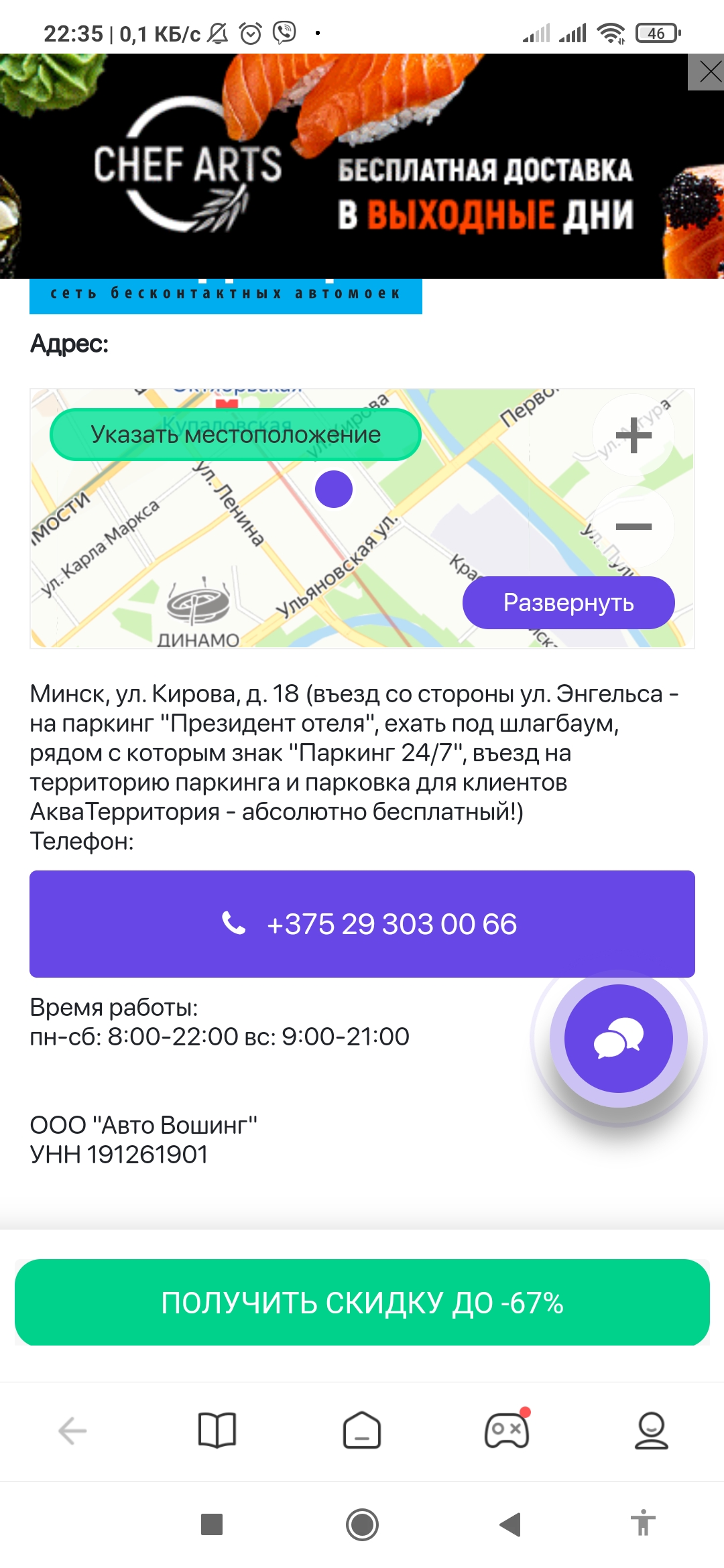
Task: Open the home tab in bottom navigation
Action: pos(362,1431)
